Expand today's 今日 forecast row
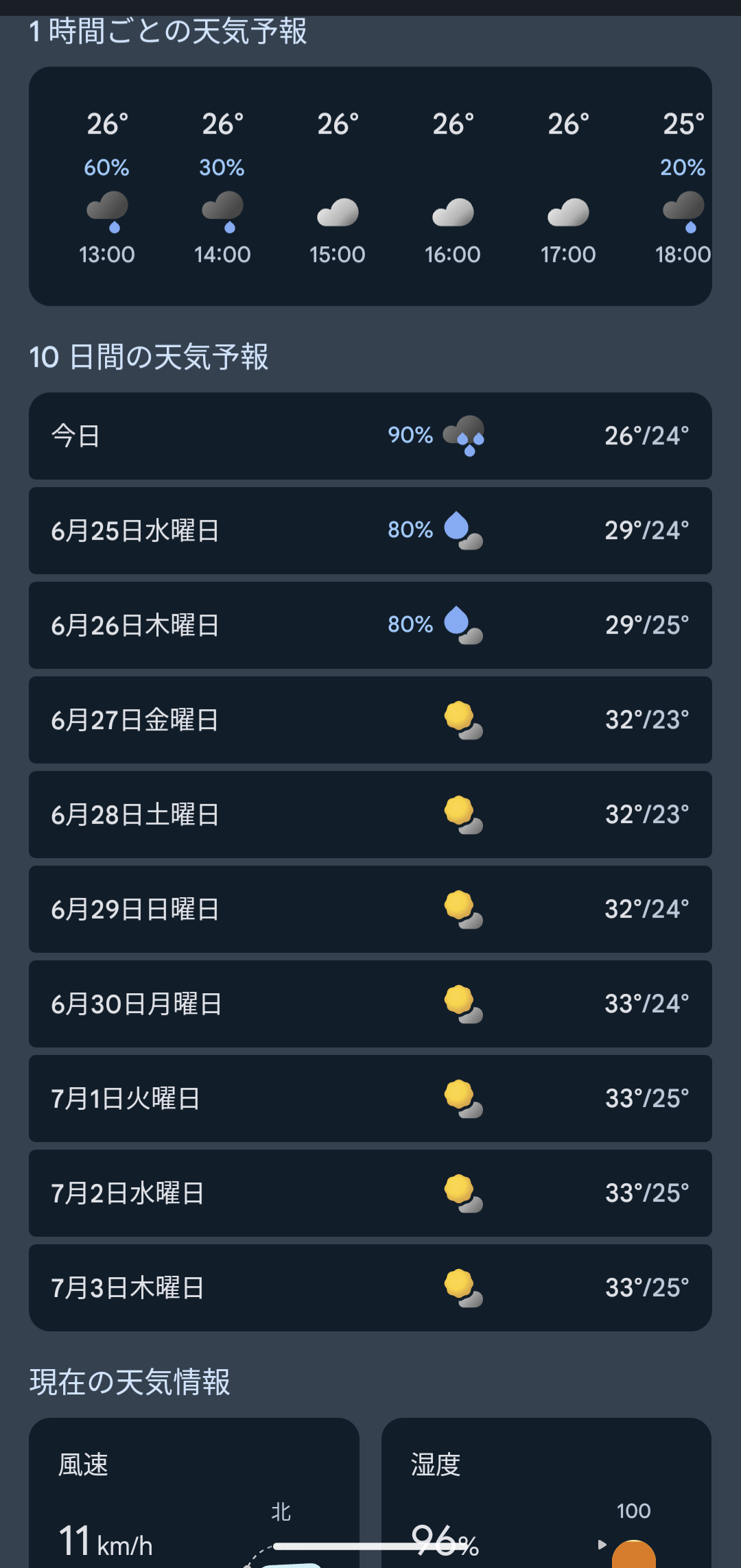741x1568 pixels. [370, 436]
